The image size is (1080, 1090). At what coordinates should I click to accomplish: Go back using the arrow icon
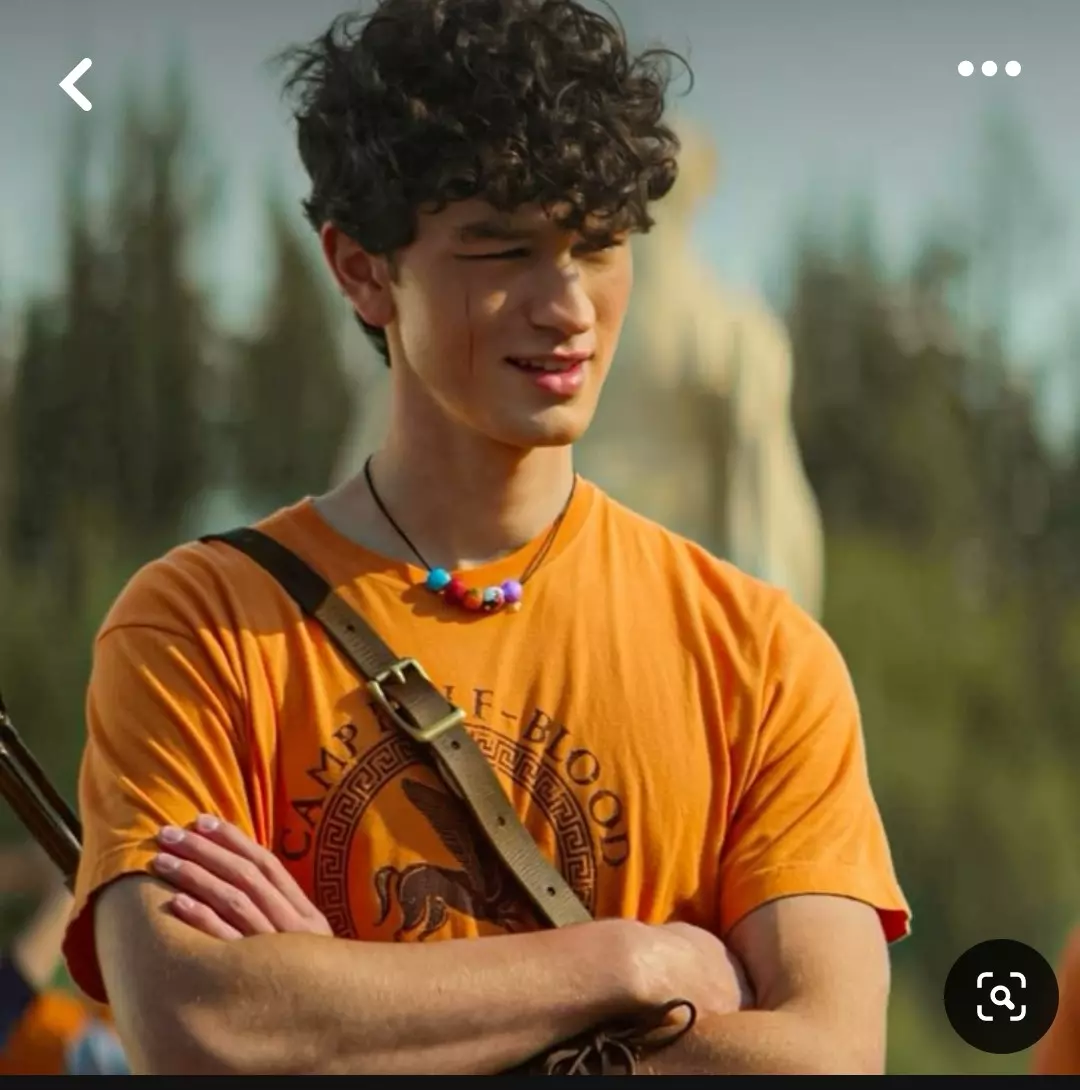[76, 84]
